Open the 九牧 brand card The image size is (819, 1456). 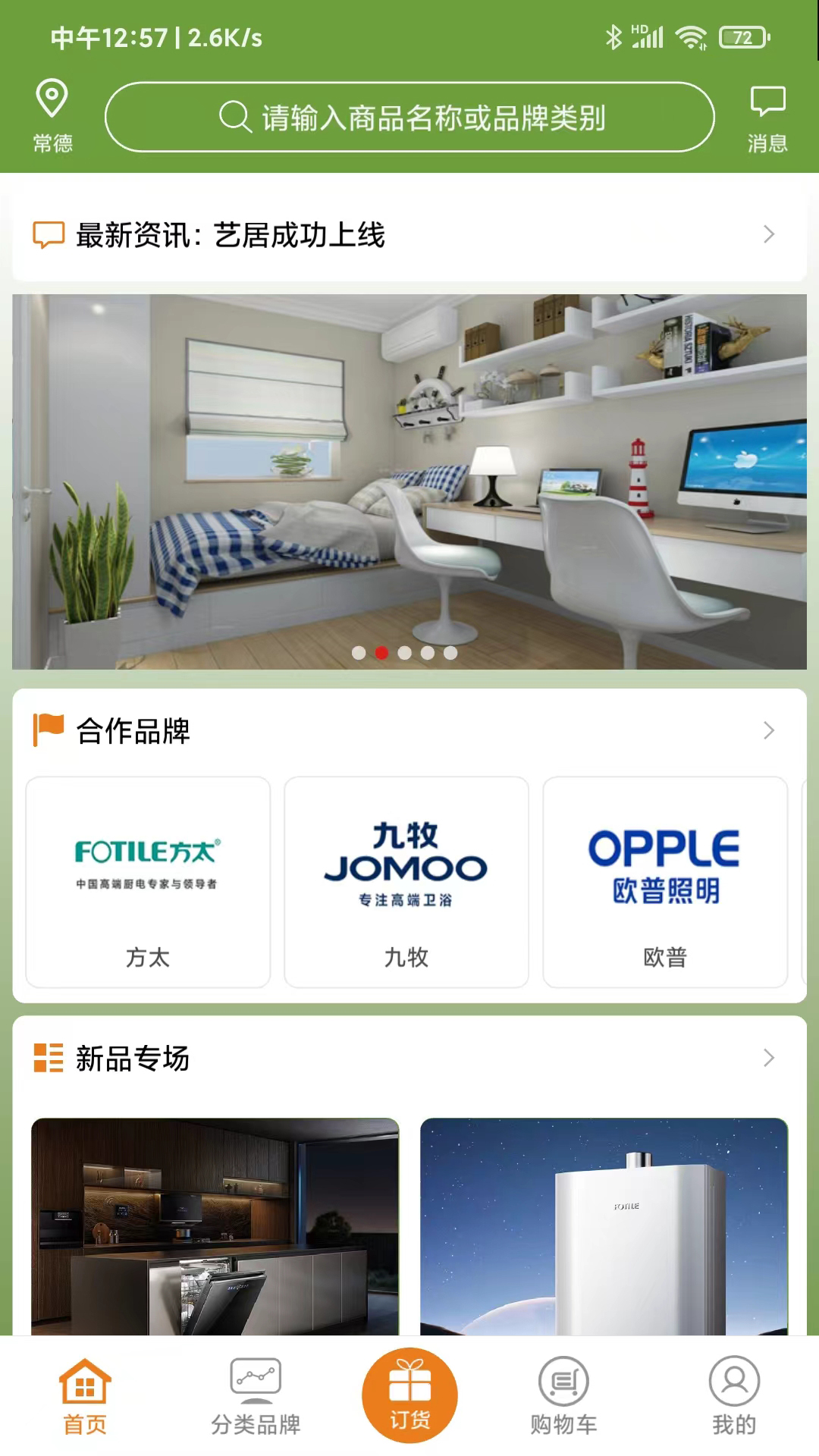pyautogui.click(x=406, y=882)
